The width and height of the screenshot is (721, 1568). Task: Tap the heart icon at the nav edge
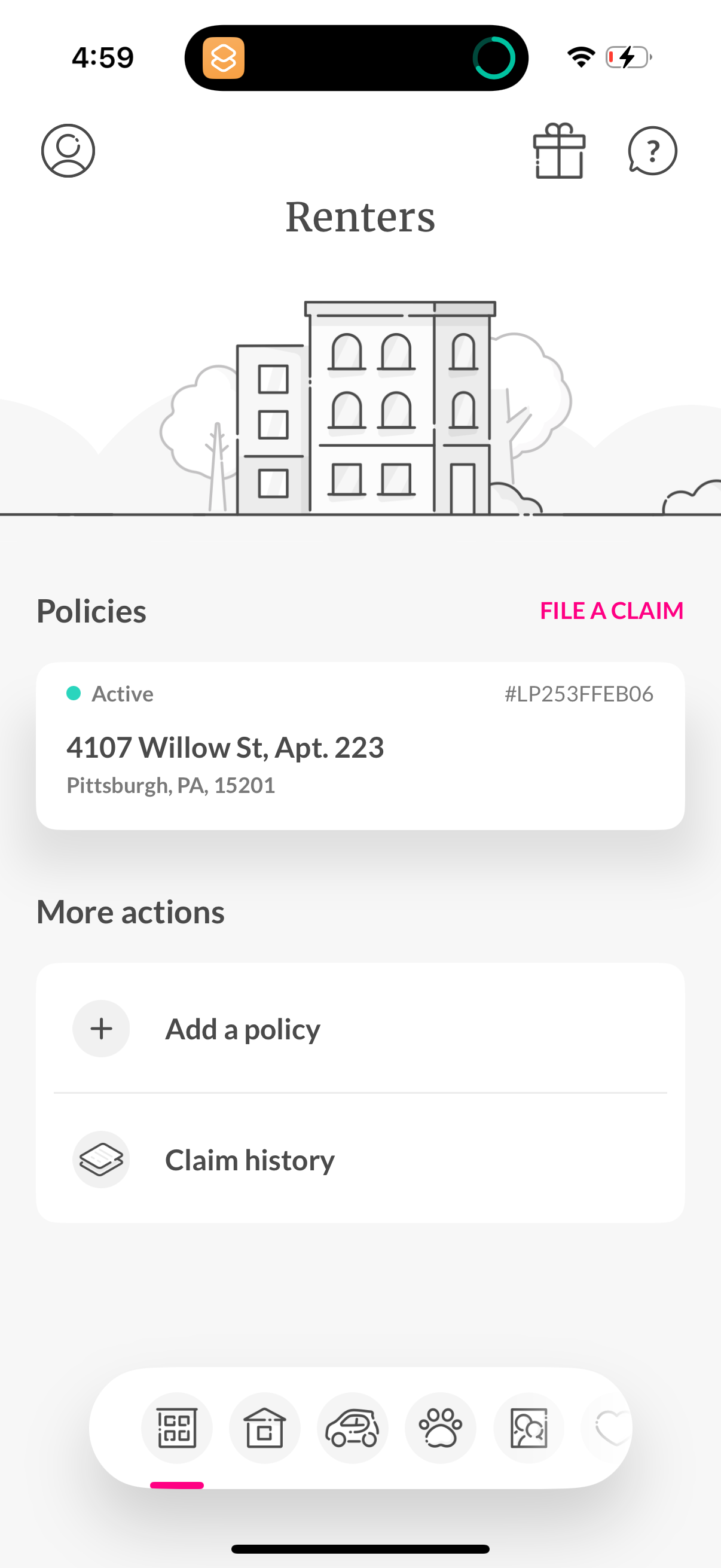[x=612, y=1429]
